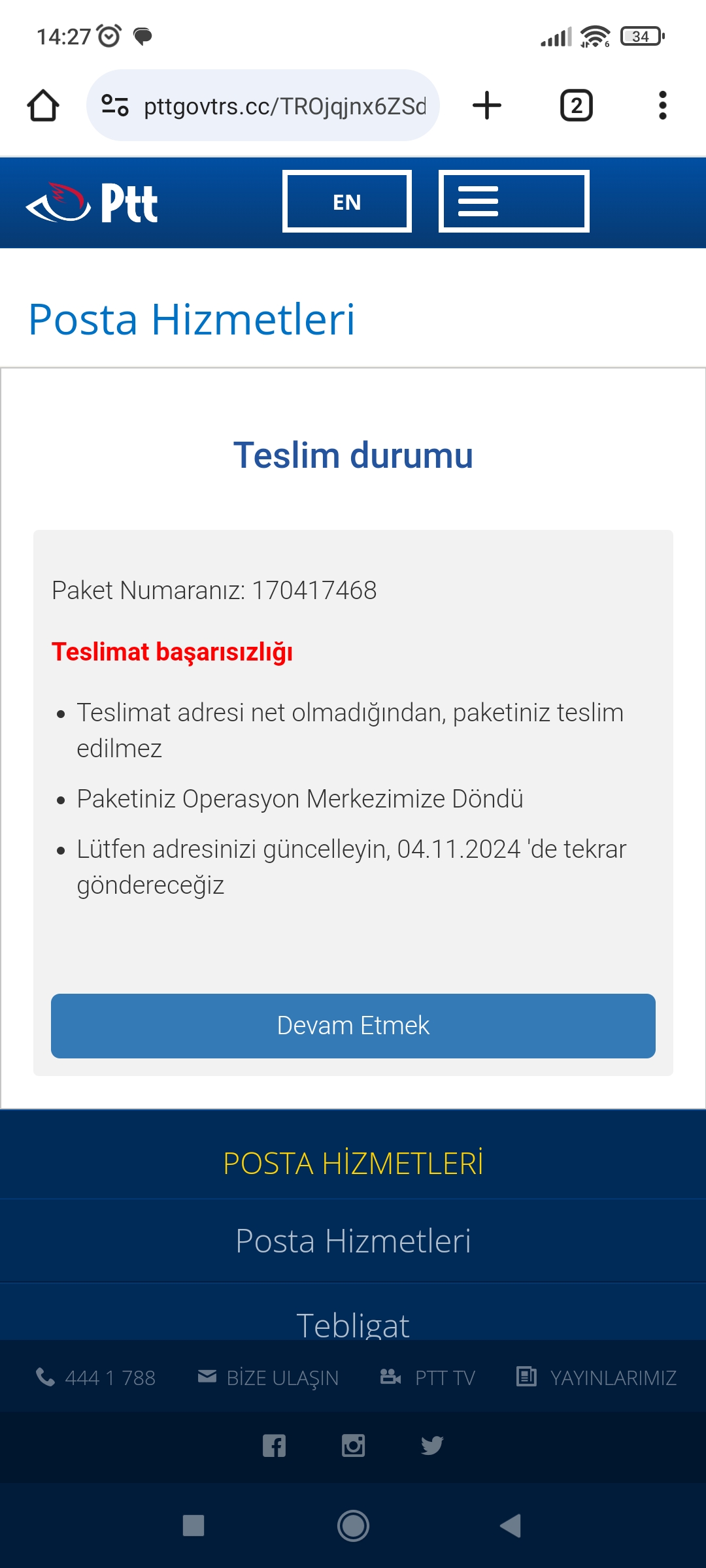Tap the browser home icon
The image size is (706, 1568).
tap(43, 105)
